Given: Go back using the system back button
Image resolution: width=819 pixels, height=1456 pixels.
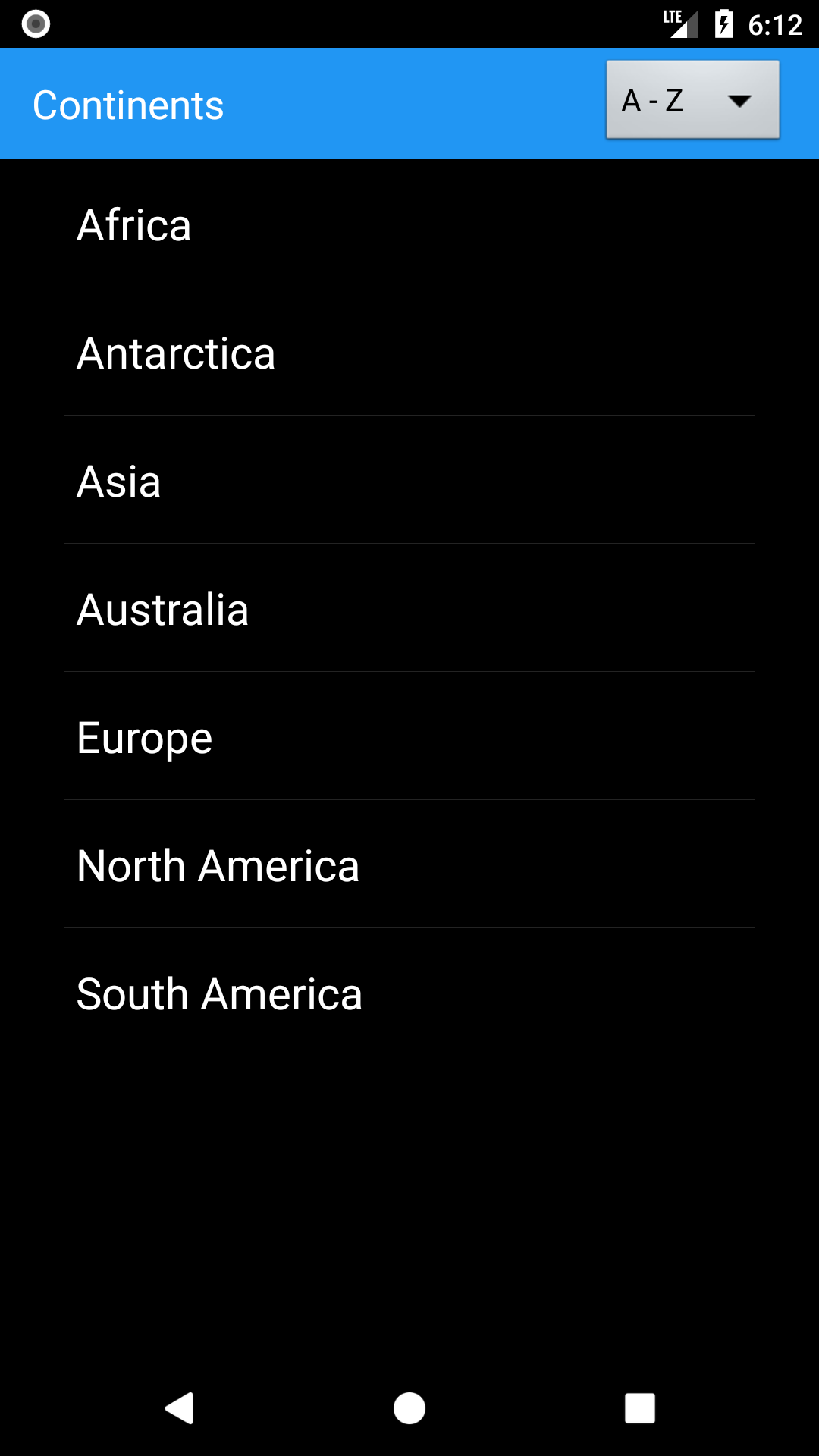Looking at the screenshot, I should 180,1408.
